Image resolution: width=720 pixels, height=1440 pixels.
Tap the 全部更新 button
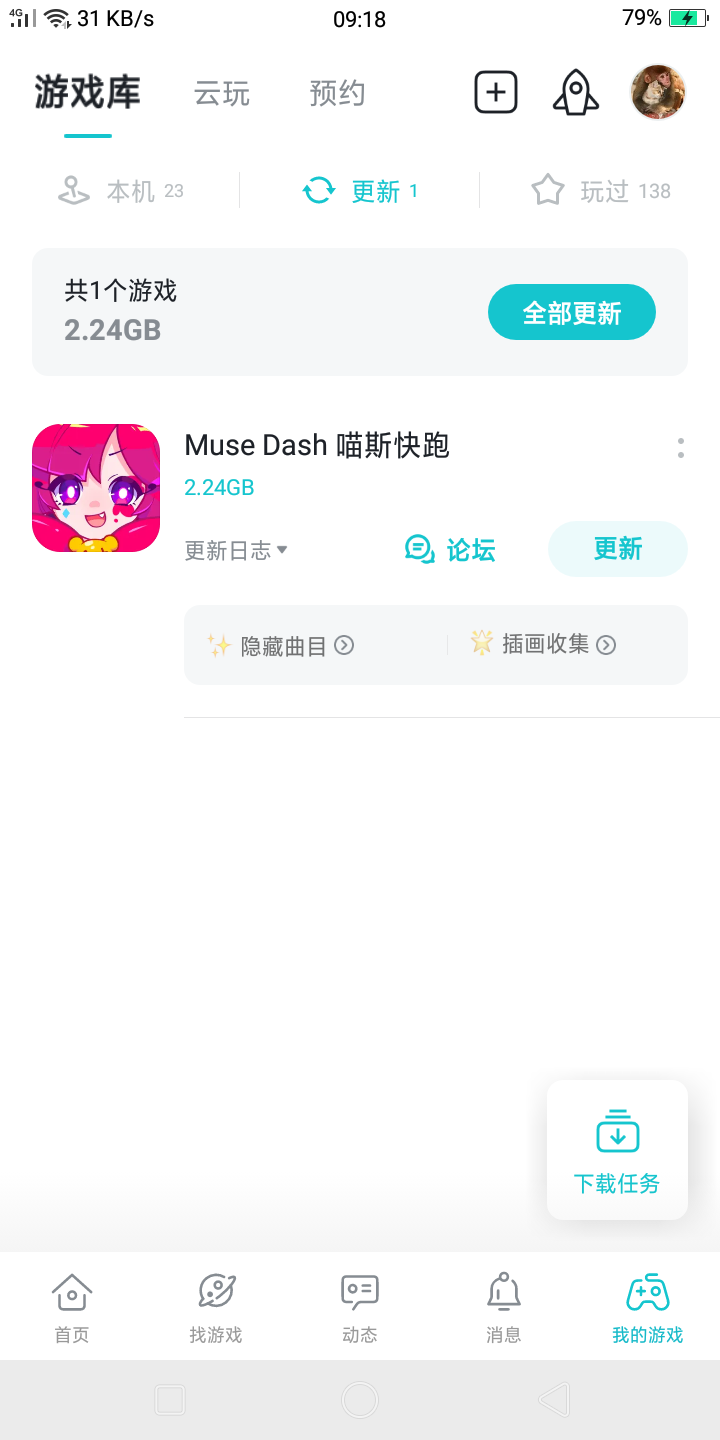(571, 313)
